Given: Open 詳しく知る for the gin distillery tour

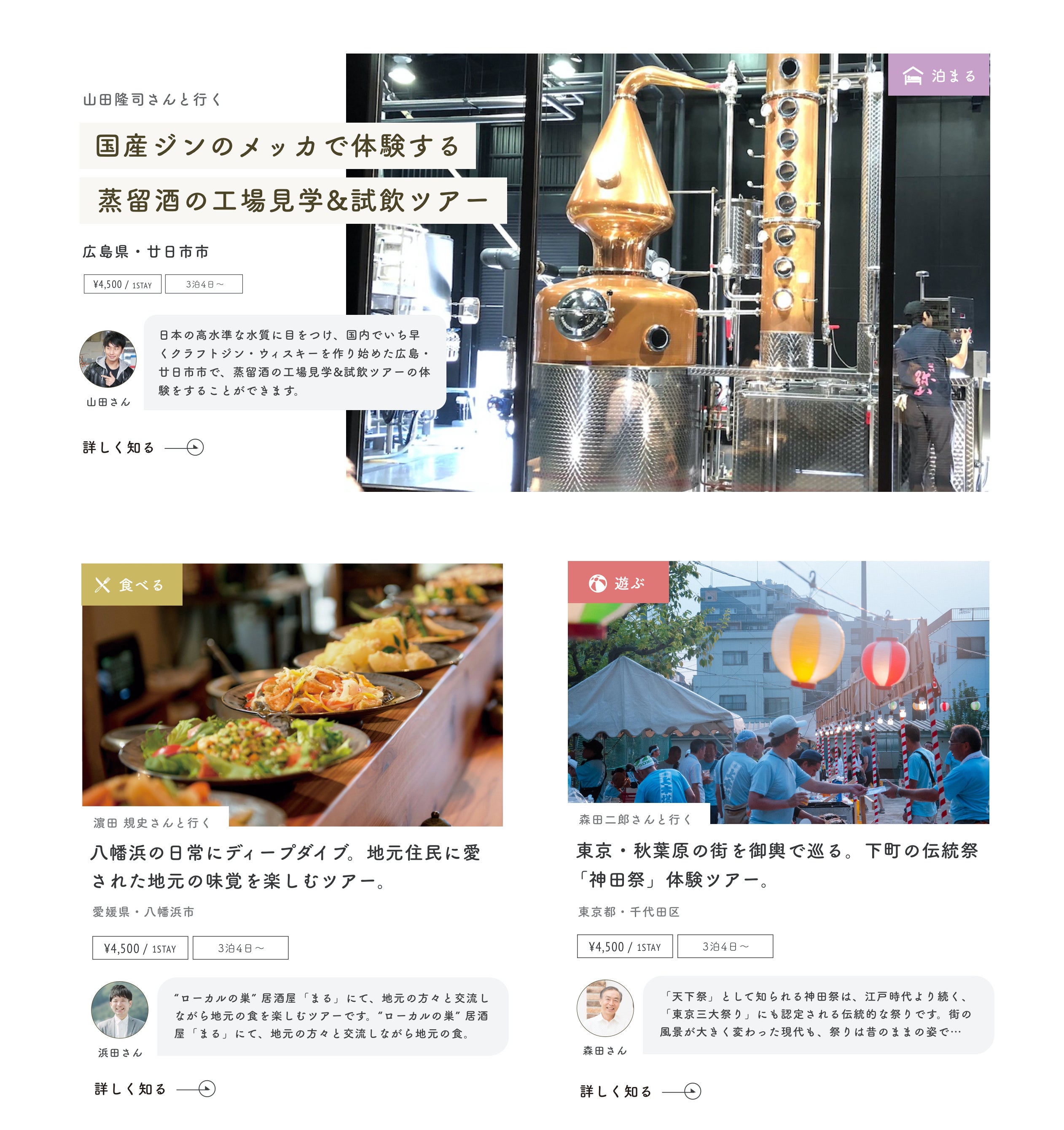Looking at the screenshot, I should tap(142, 447).
